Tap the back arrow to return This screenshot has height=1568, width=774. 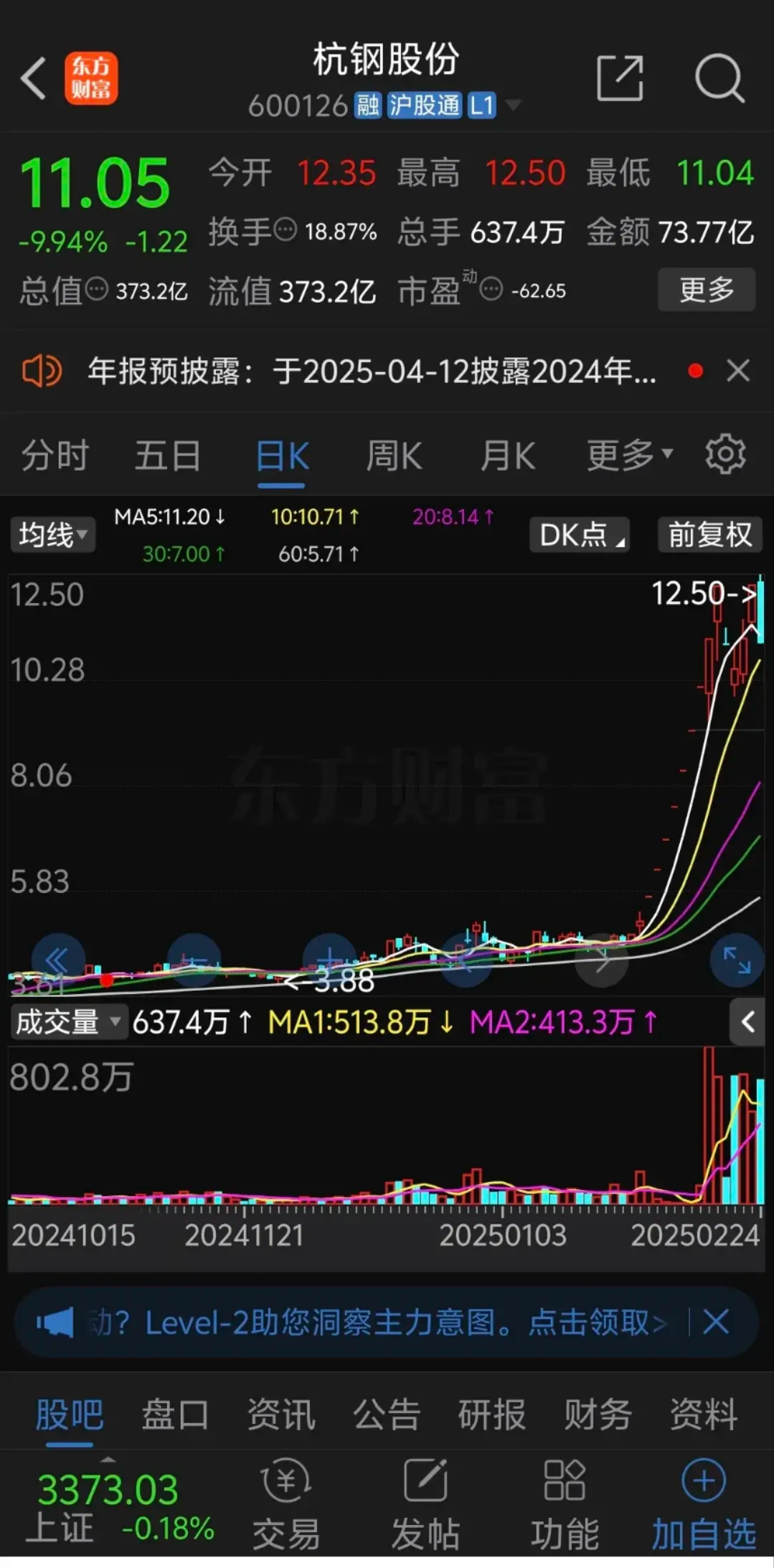point(34,79)
